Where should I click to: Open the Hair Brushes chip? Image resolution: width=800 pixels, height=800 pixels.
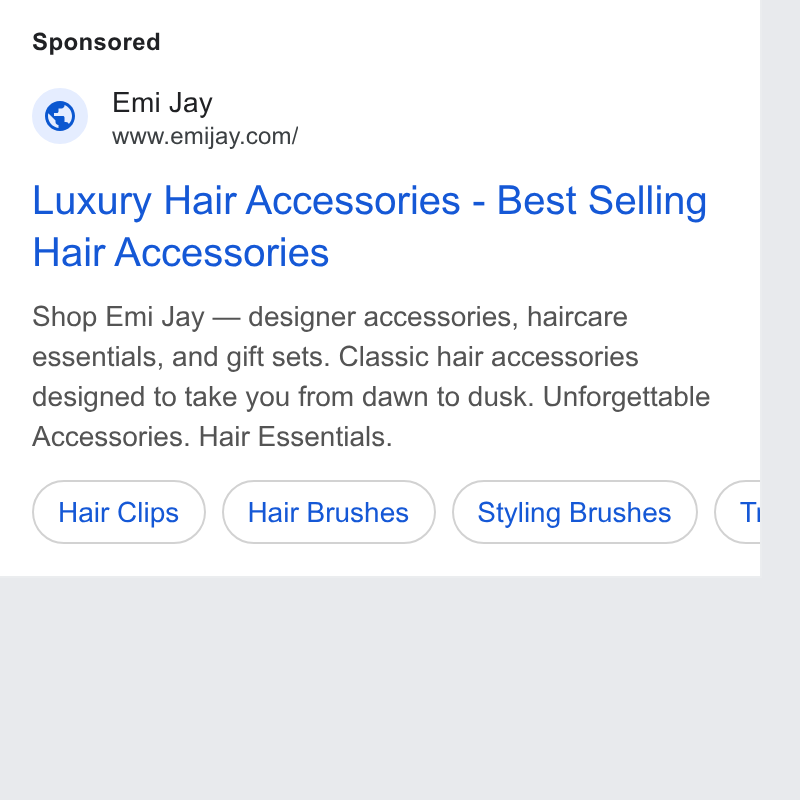click(x=329, y=512)
